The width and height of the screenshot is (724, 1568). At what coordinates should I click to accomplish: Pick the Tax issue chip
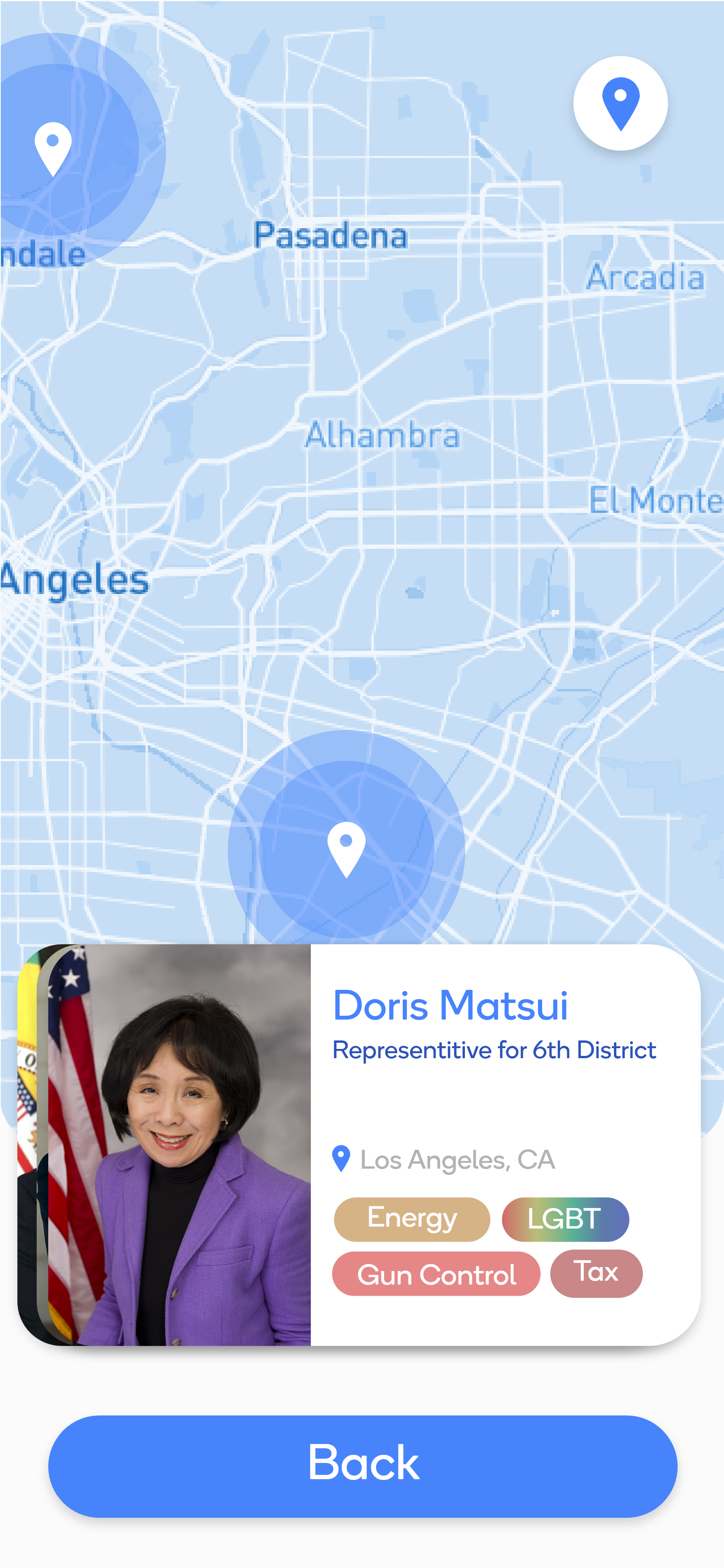click(x=596, y=1273)
